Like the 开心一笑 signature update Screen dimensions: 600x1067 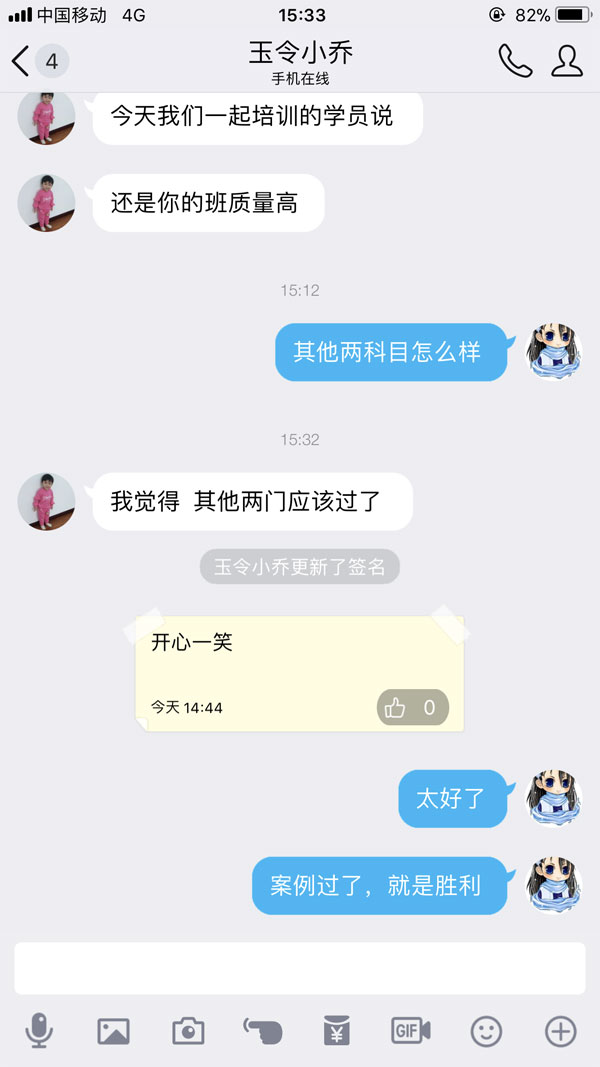point(412,708)
